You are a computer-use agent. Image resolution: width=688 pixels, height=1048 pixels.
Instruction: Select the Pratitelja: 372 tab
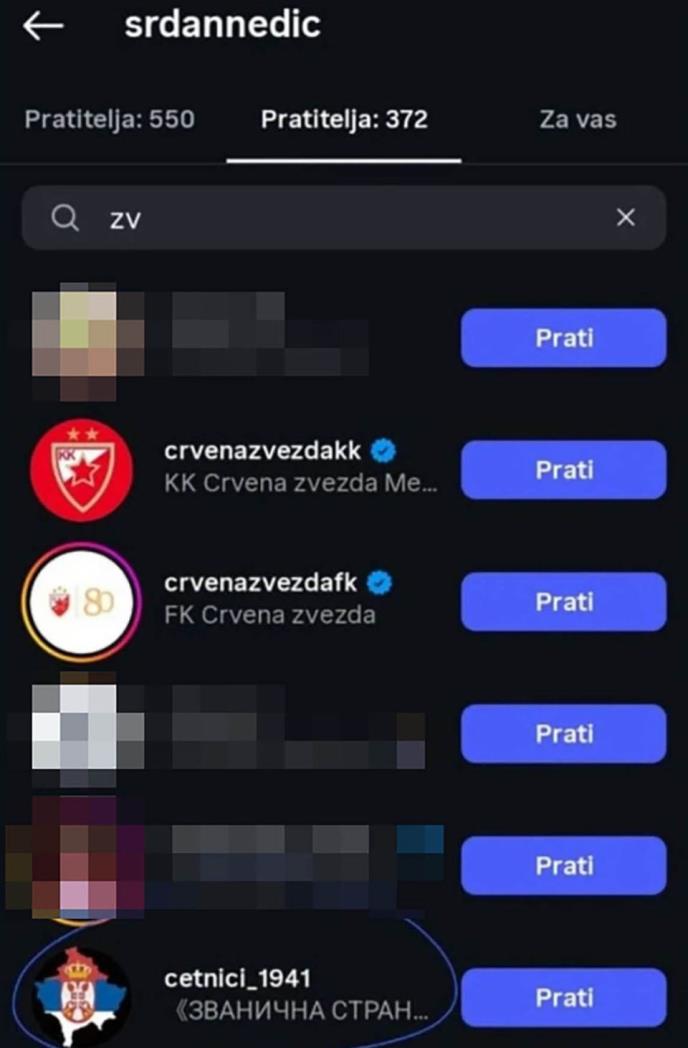(x=344, y=120)
